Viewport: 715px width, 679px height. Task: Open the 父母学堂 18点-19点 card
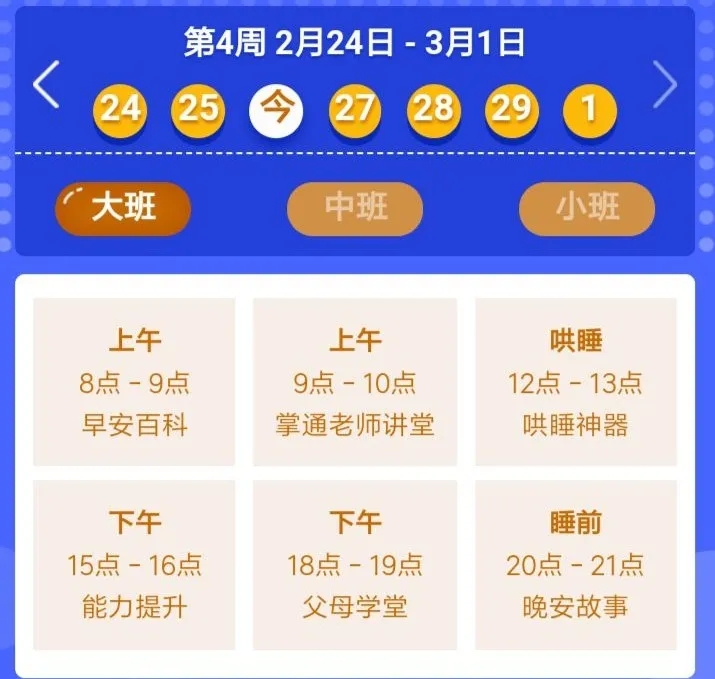(x=355, y=564)
